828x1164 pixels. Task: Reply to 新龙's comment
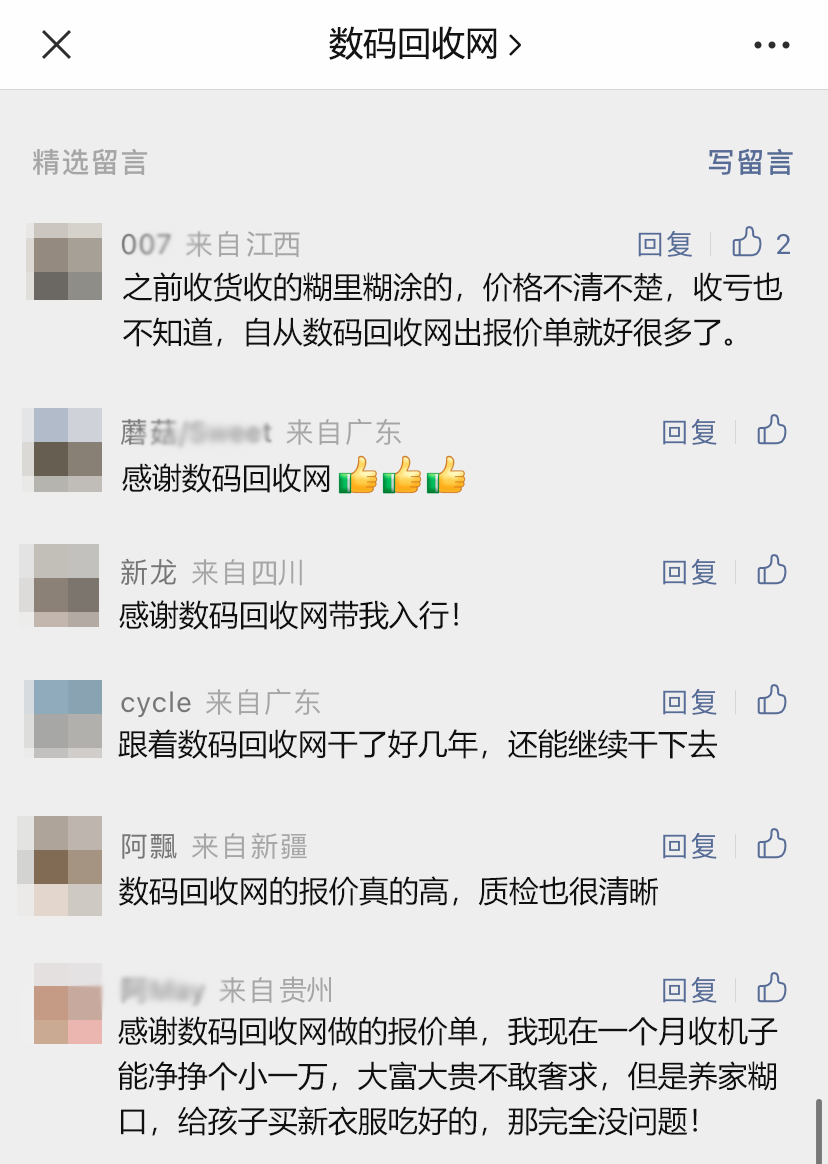(x=689, y=572)
